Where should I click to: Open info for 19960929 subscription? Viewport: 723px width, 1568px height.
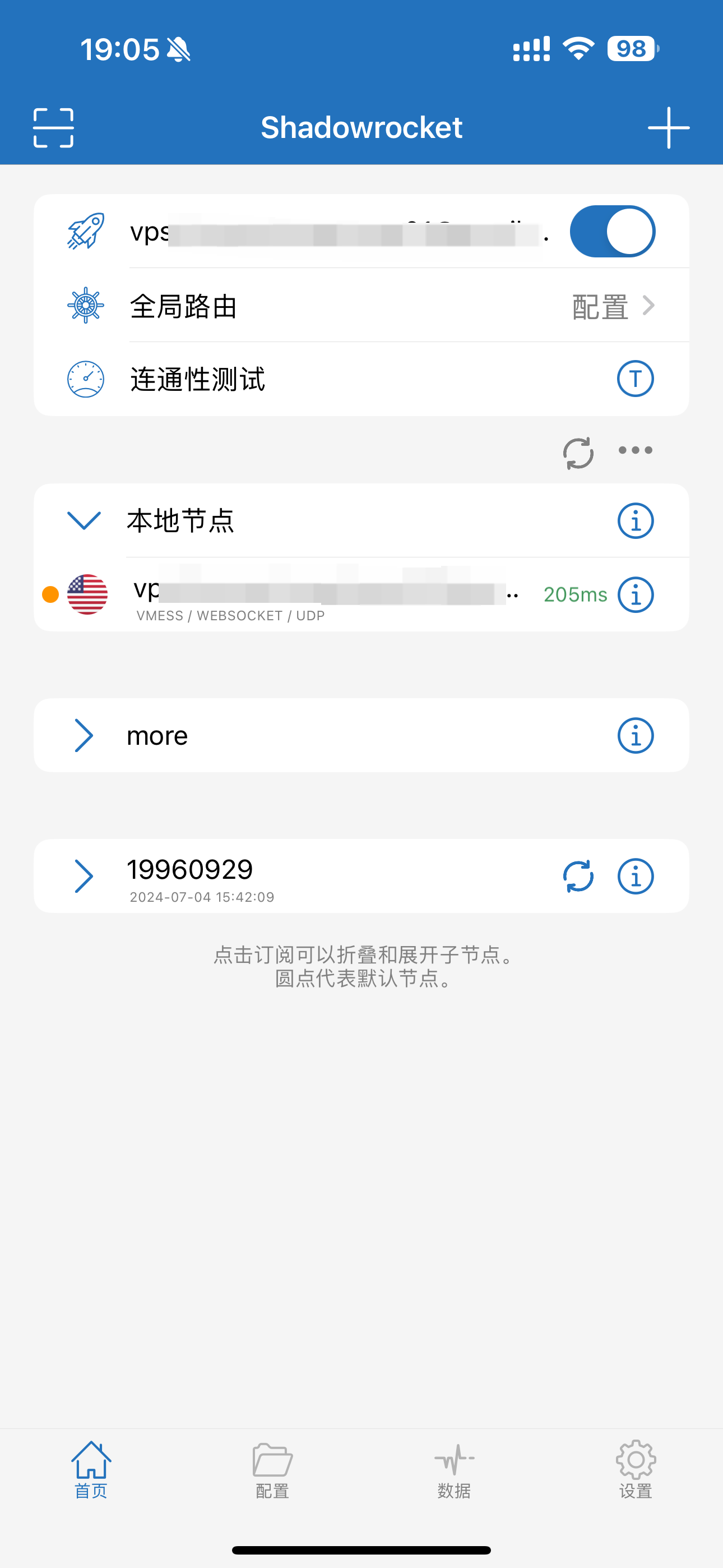click(635, 877)
